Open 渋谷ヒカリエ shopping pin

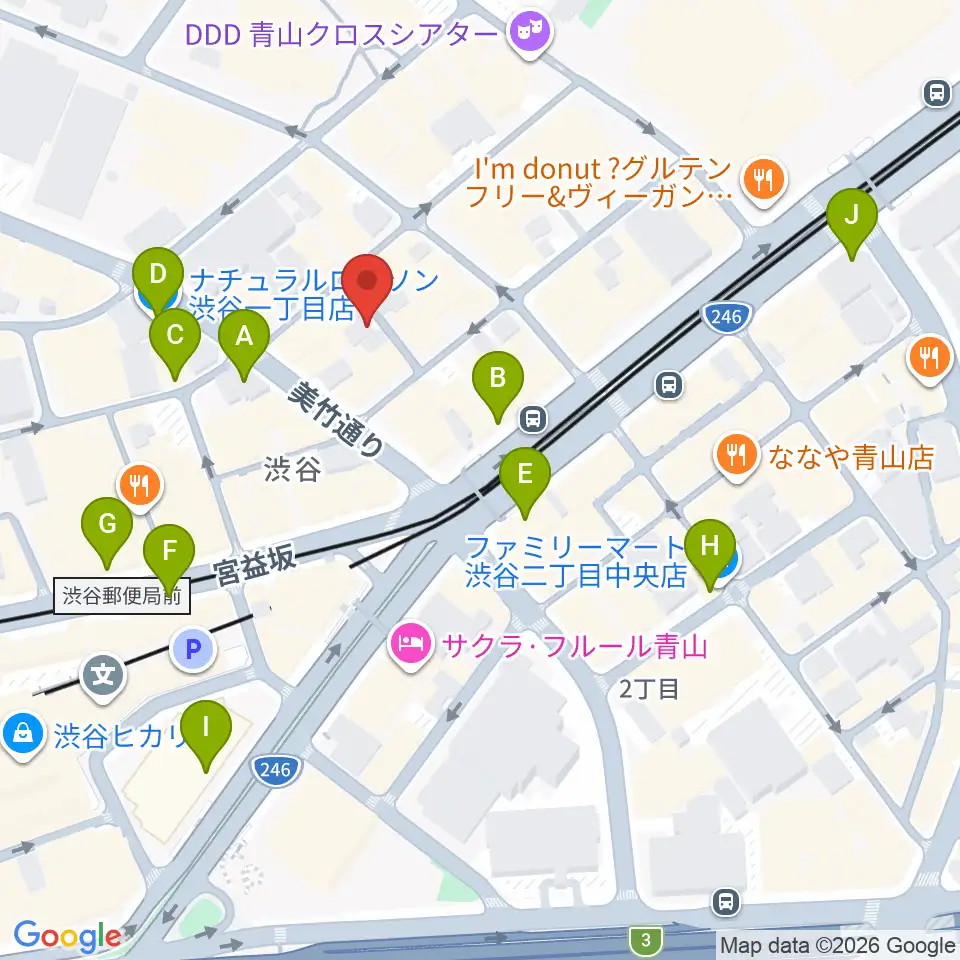pyautogui.click(x=23, y=737)
